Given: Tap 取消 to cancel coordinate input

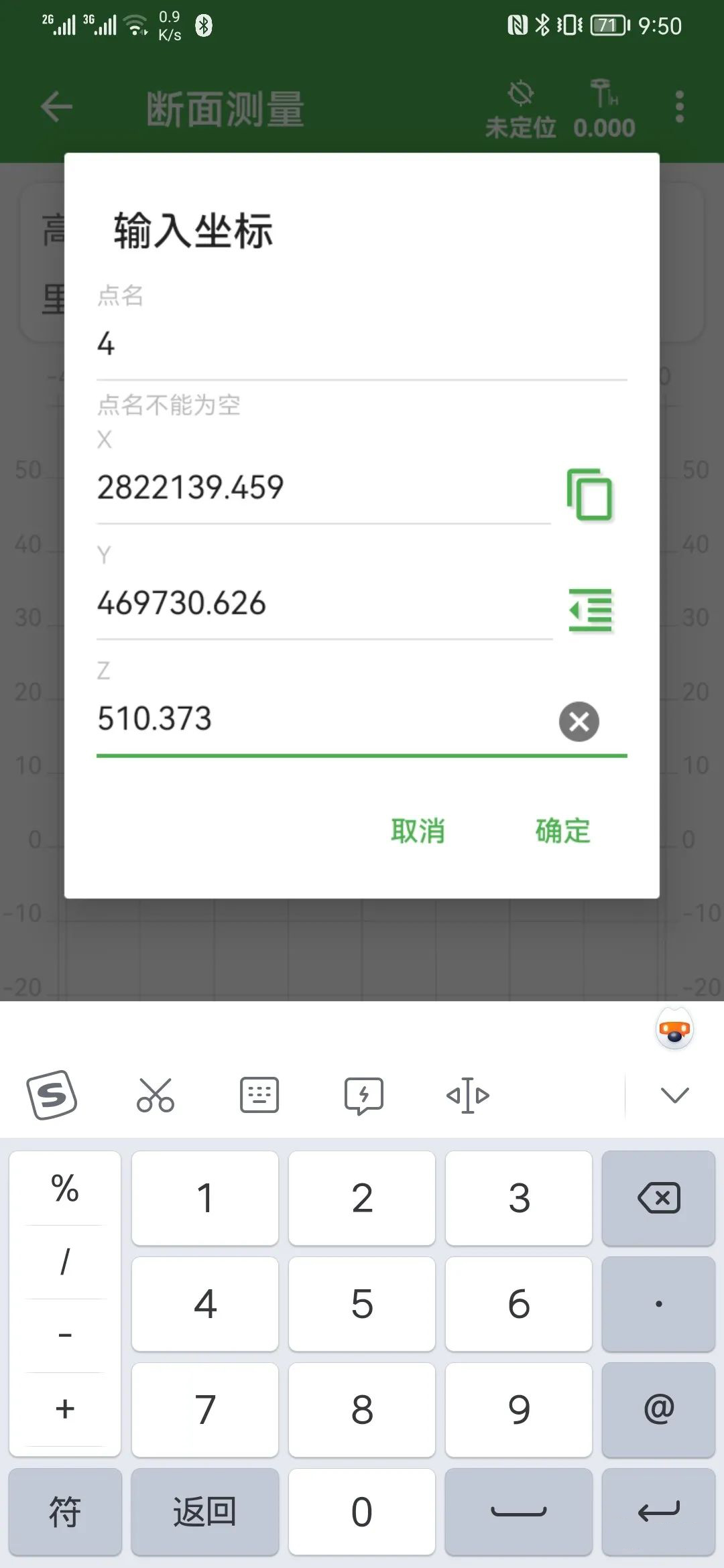Looking at the screenshot, I should coord(418,831).
